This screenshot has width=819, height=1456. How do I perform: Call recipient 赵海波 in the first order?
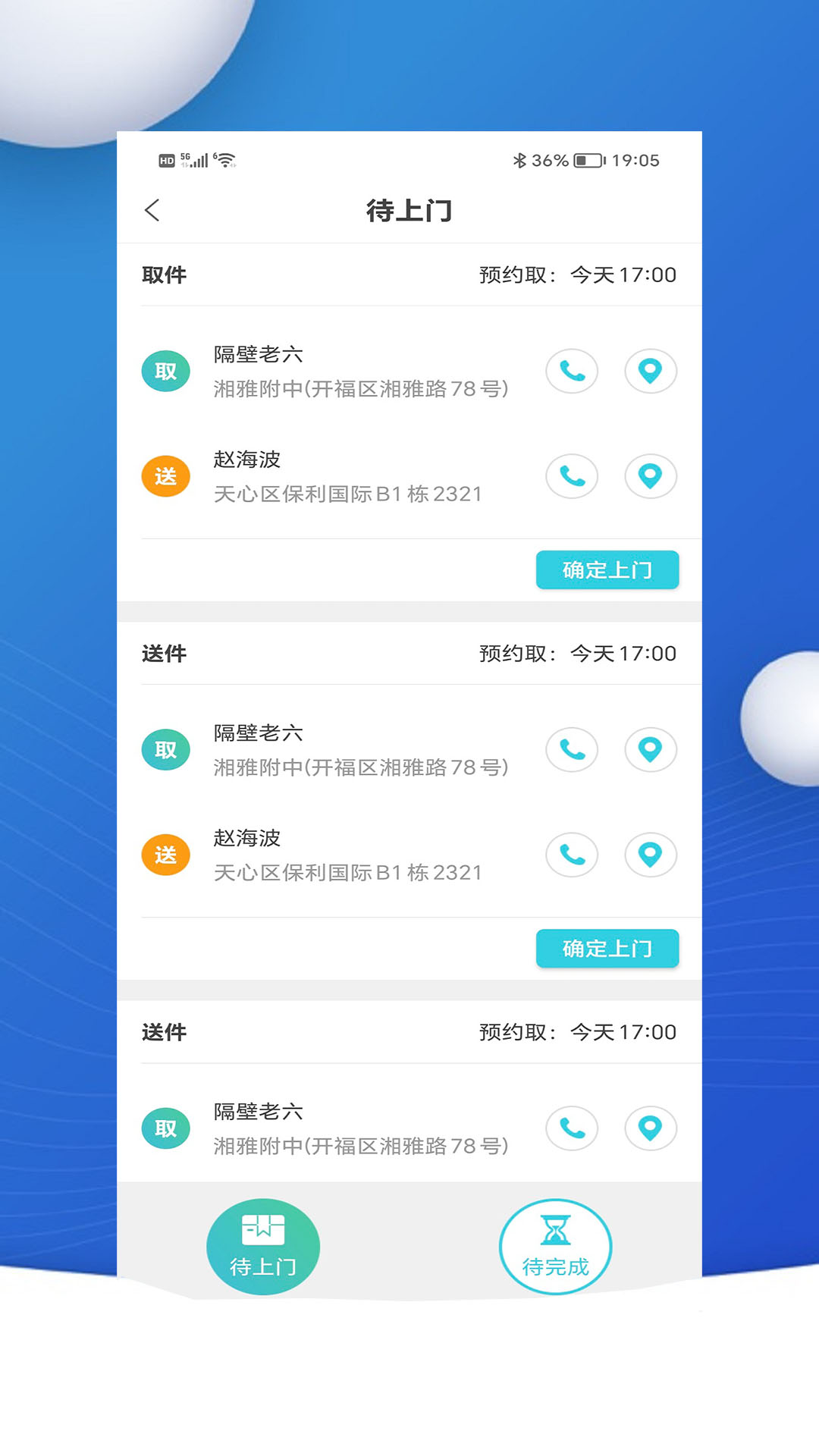(573, 476)
